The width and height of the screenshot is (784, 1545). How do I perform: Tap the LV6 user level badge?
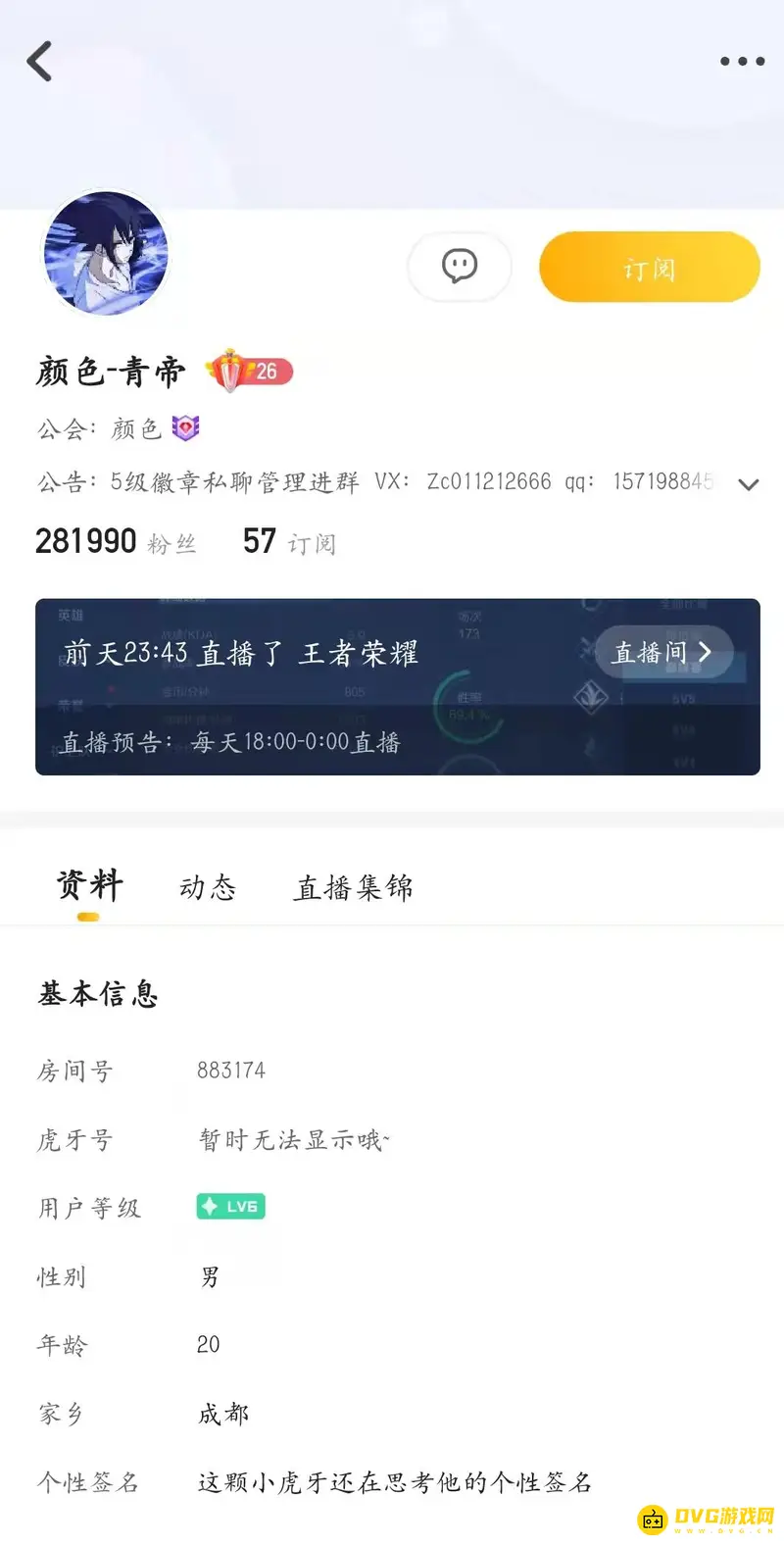click(230, 1207)
